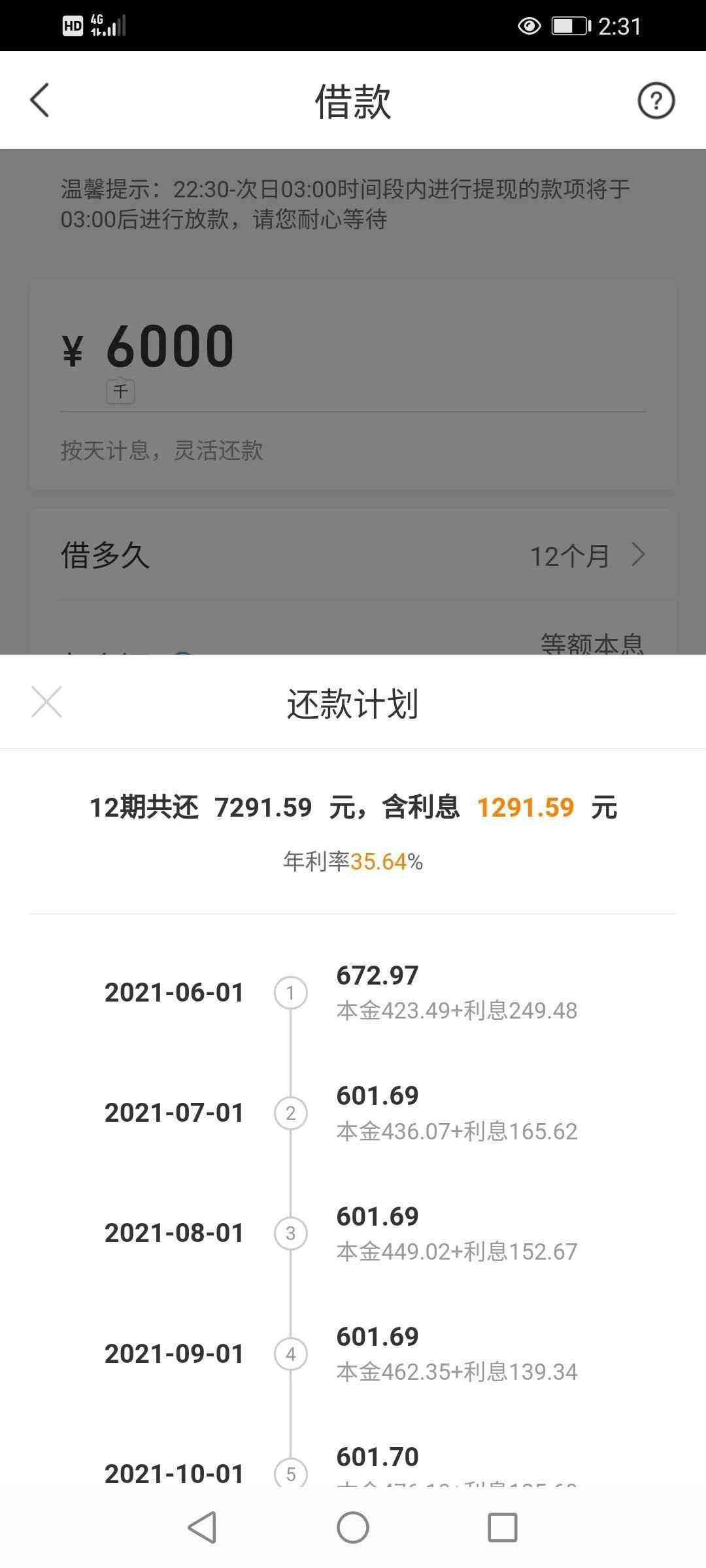Close the 还款计划 repayment plan modal
706x1568 pixels.
[x=46, y=702]
